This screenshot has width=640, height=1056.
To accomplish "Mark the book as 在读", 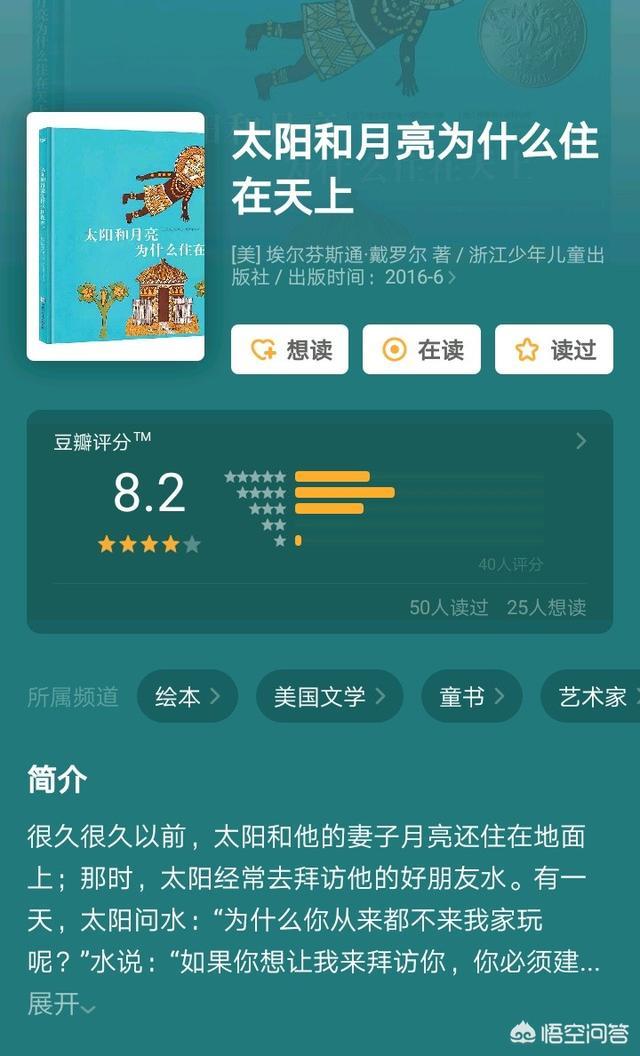I will coord(421,349).
